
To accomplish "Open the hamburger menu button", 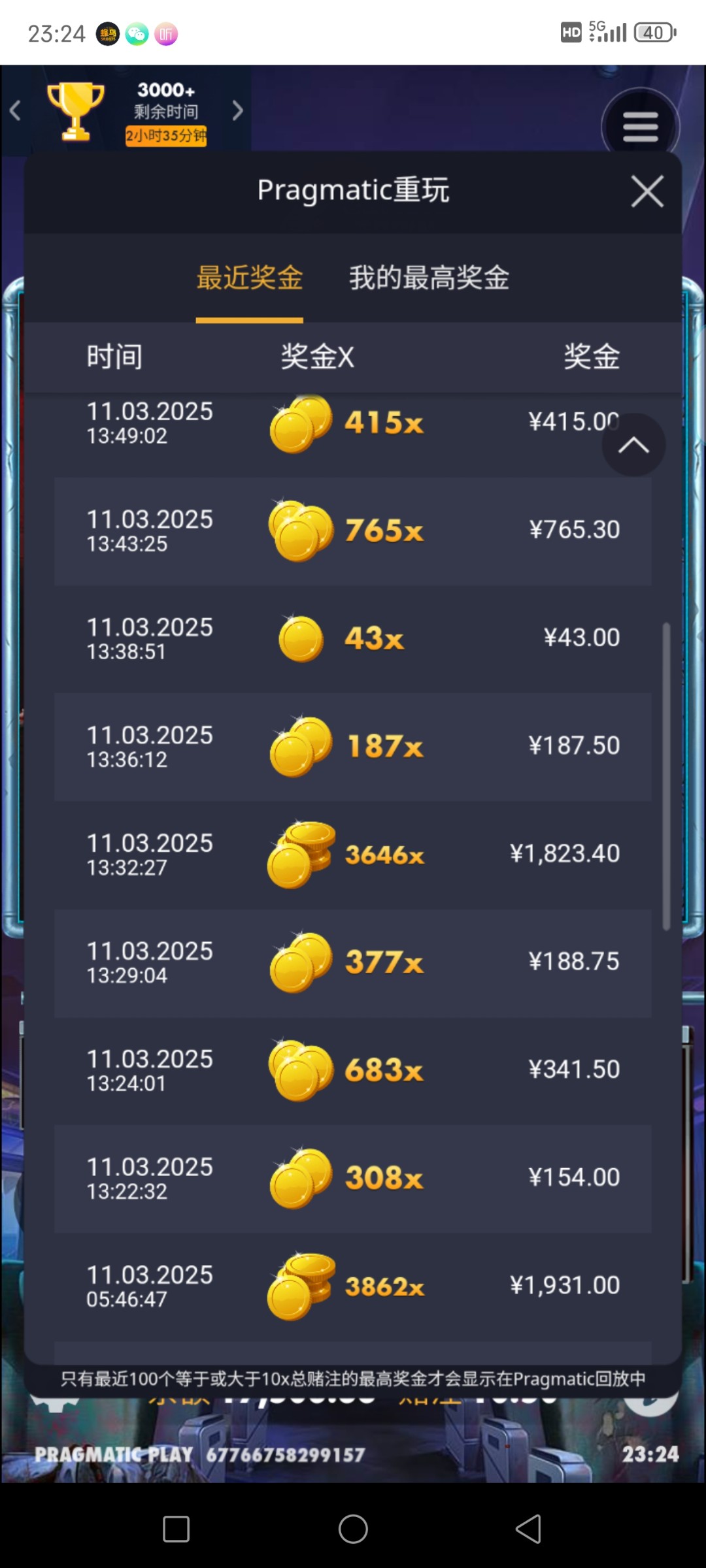I will pyautogui.click(x=640, y=126).
